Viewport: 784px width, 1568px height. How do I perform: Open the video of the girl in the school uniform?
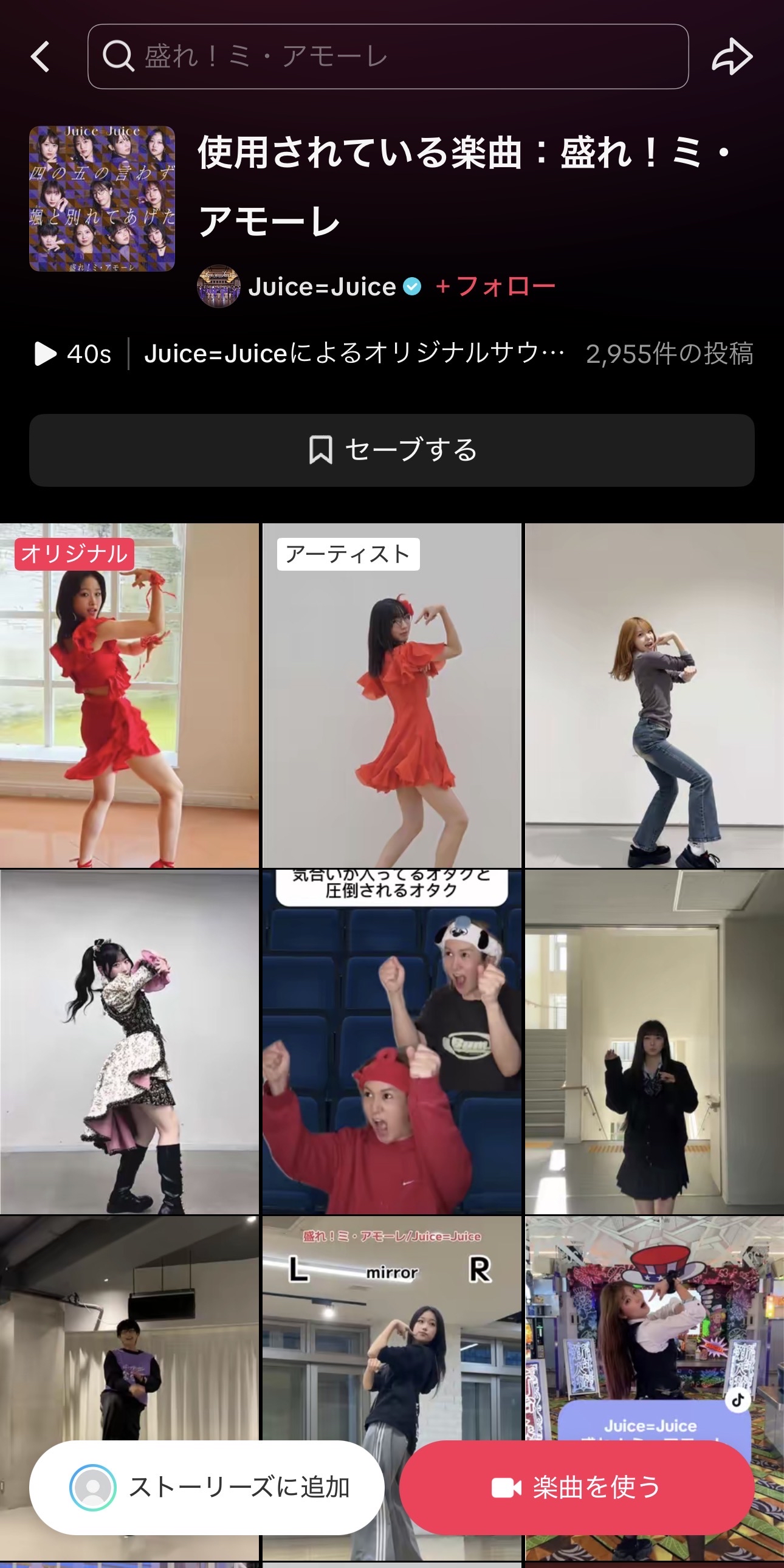pyautogui.click(x=655, y=1042)
